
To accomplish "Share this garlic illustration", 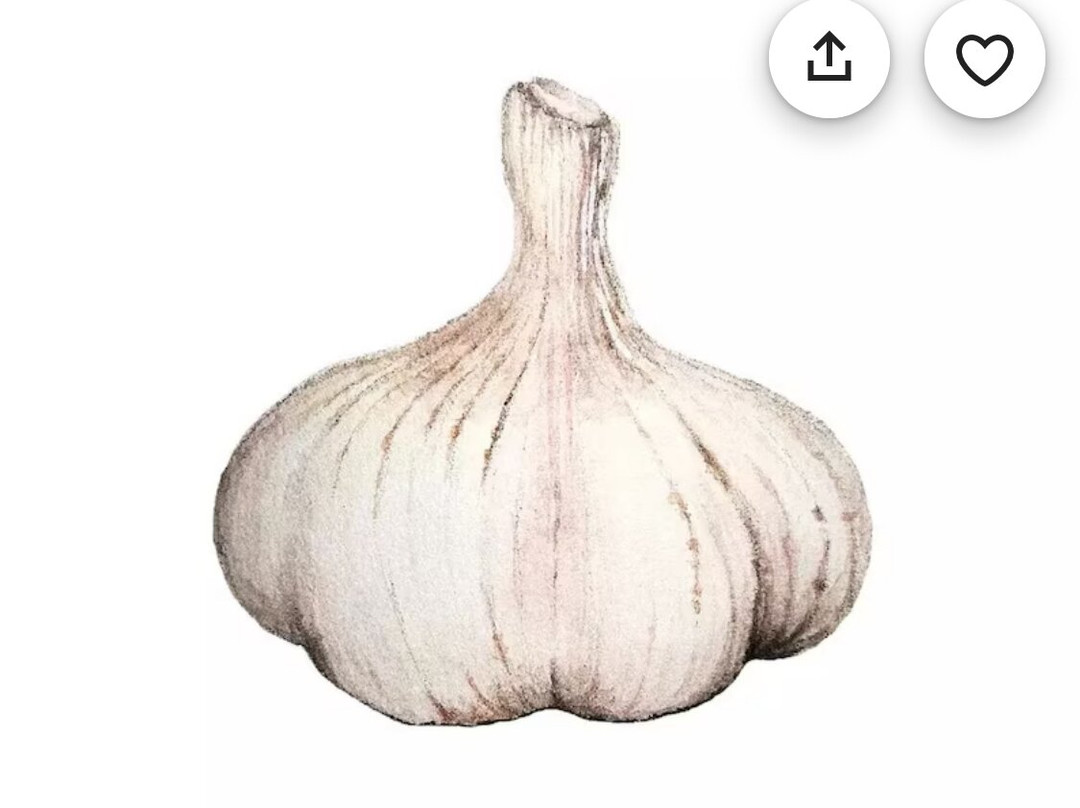I will 829,58.
